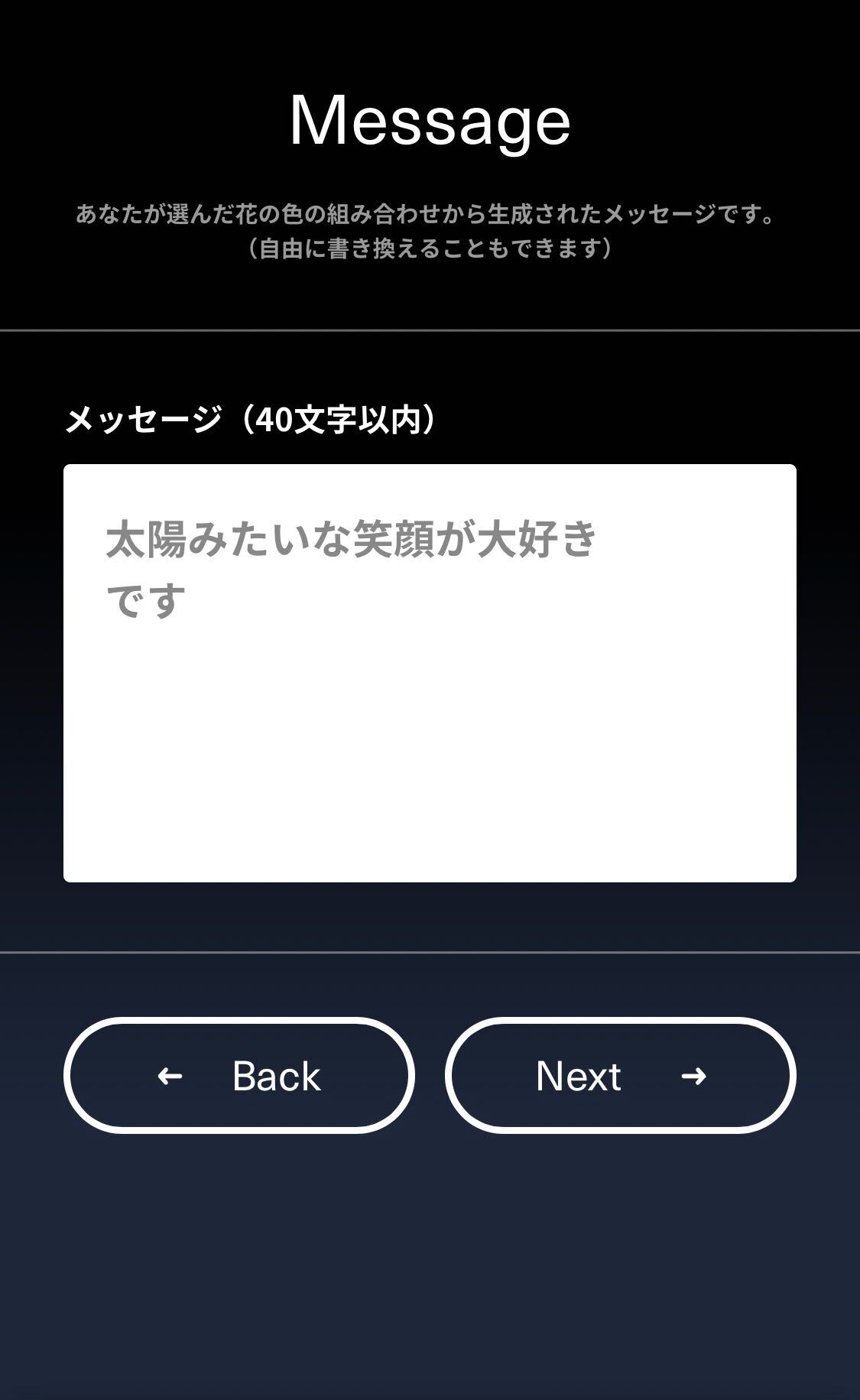Click the 40文字以内 character limit text
860x1400 pixels.
point(340,417)
